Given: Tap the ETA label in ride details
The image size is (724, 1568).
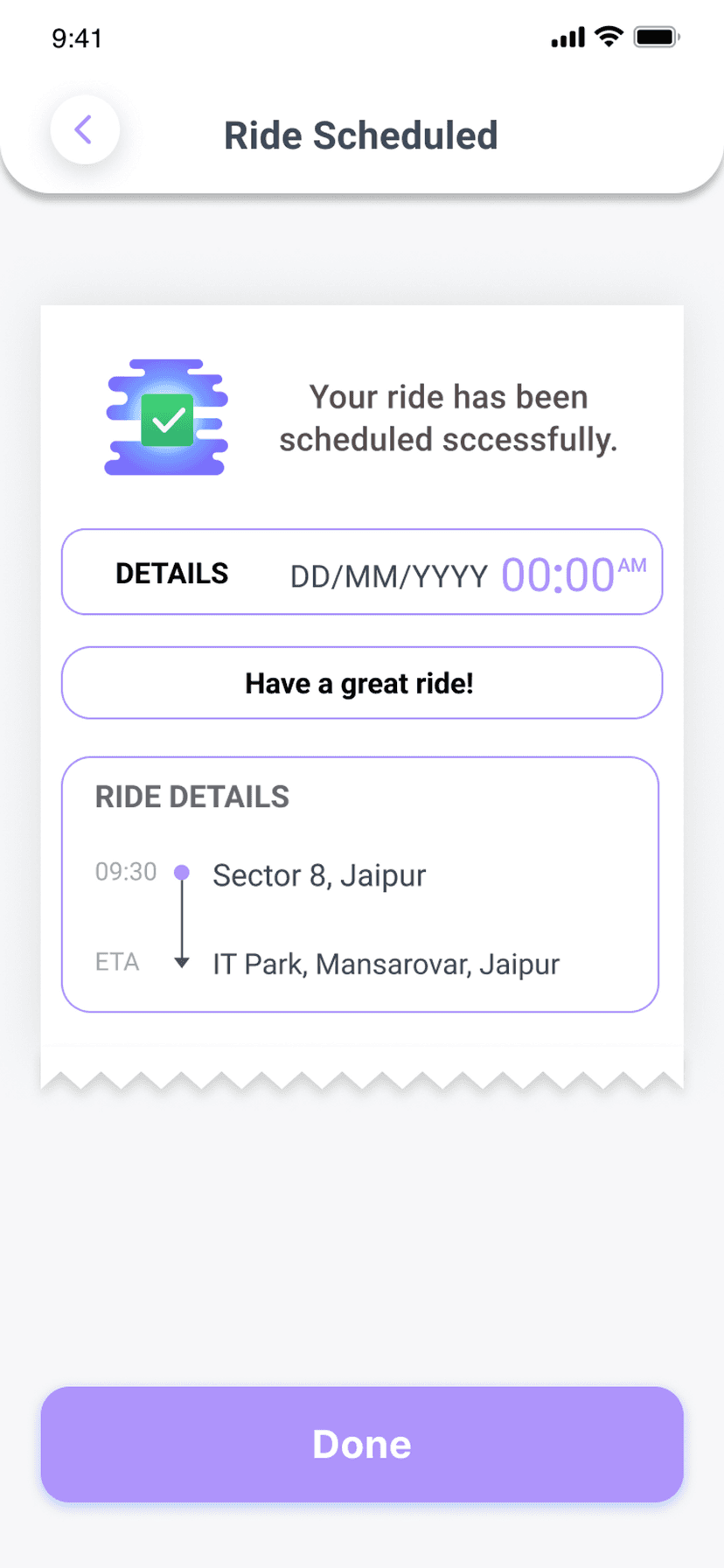Looking at the screenshot, I should pyautogui.click(x=117, y=961).
